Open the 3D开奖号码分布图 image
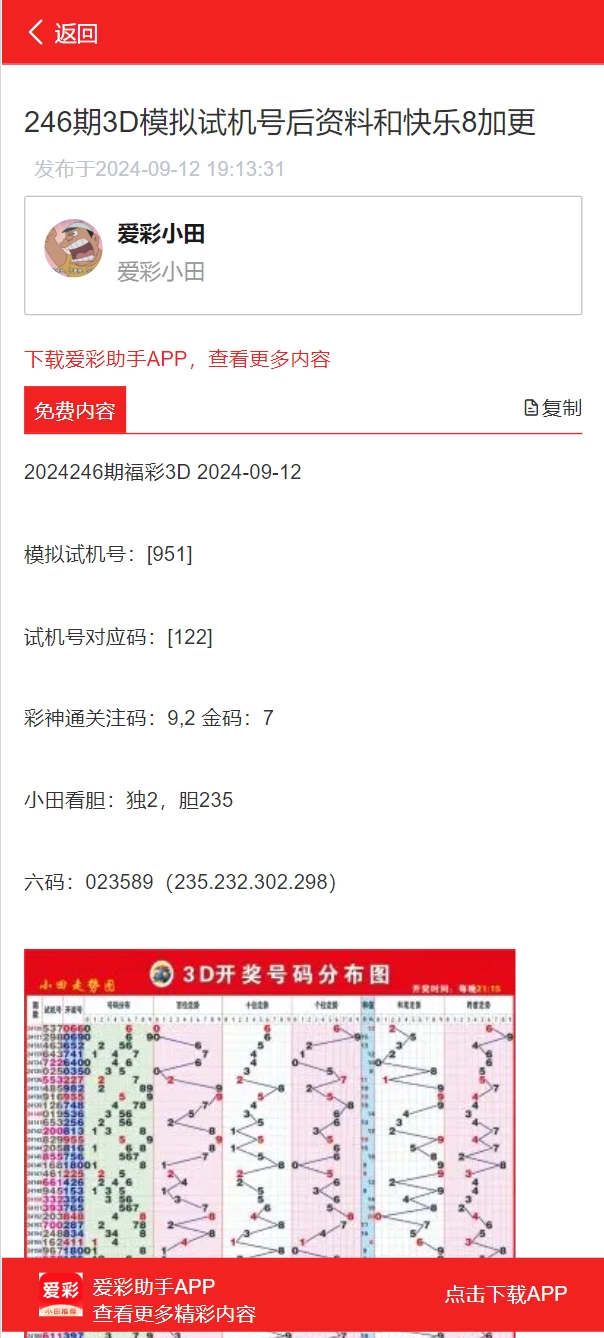 pos(270,1100)
